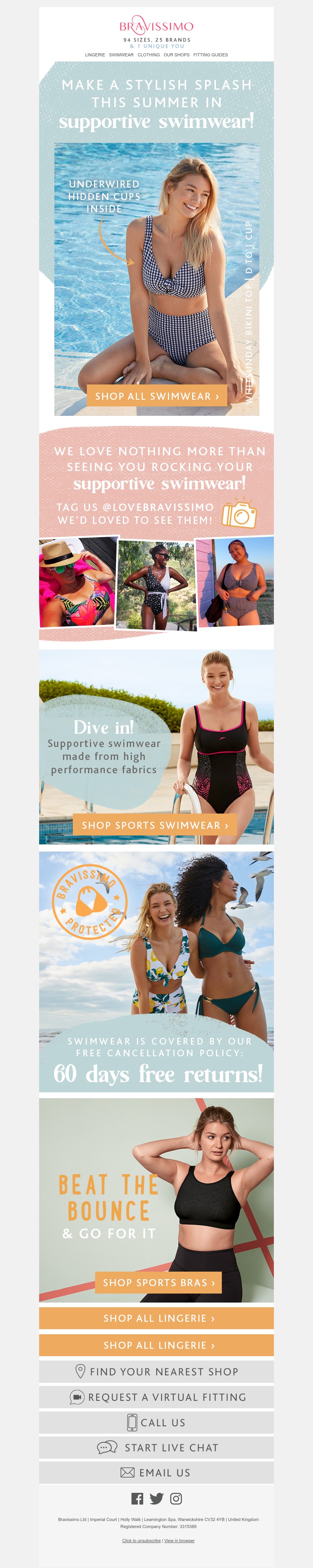The image size is (313, 1568).
Task: Start live chat
Action: tap(156, 1447)
